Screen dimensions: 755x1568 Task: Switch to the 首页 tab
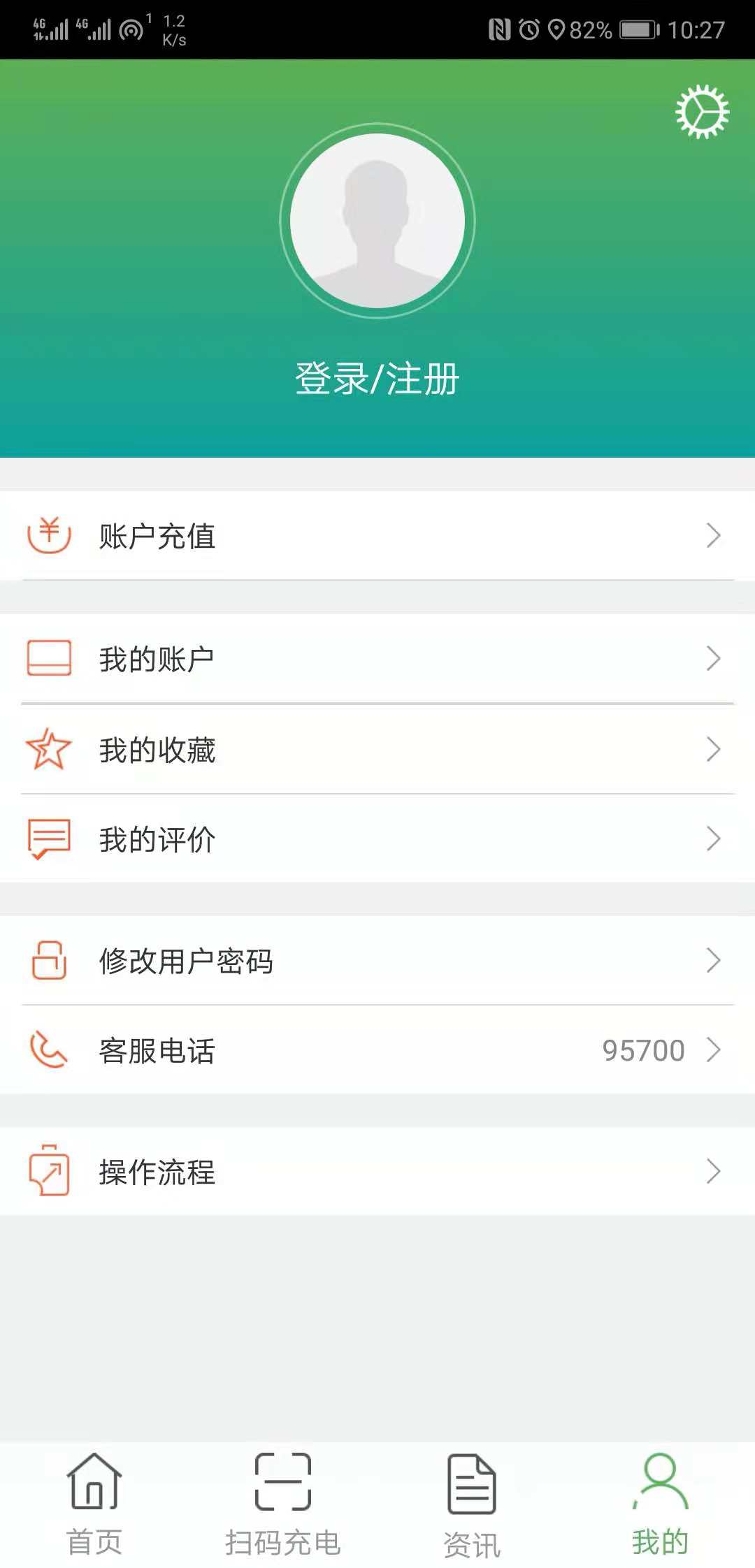coord(96,1495)
